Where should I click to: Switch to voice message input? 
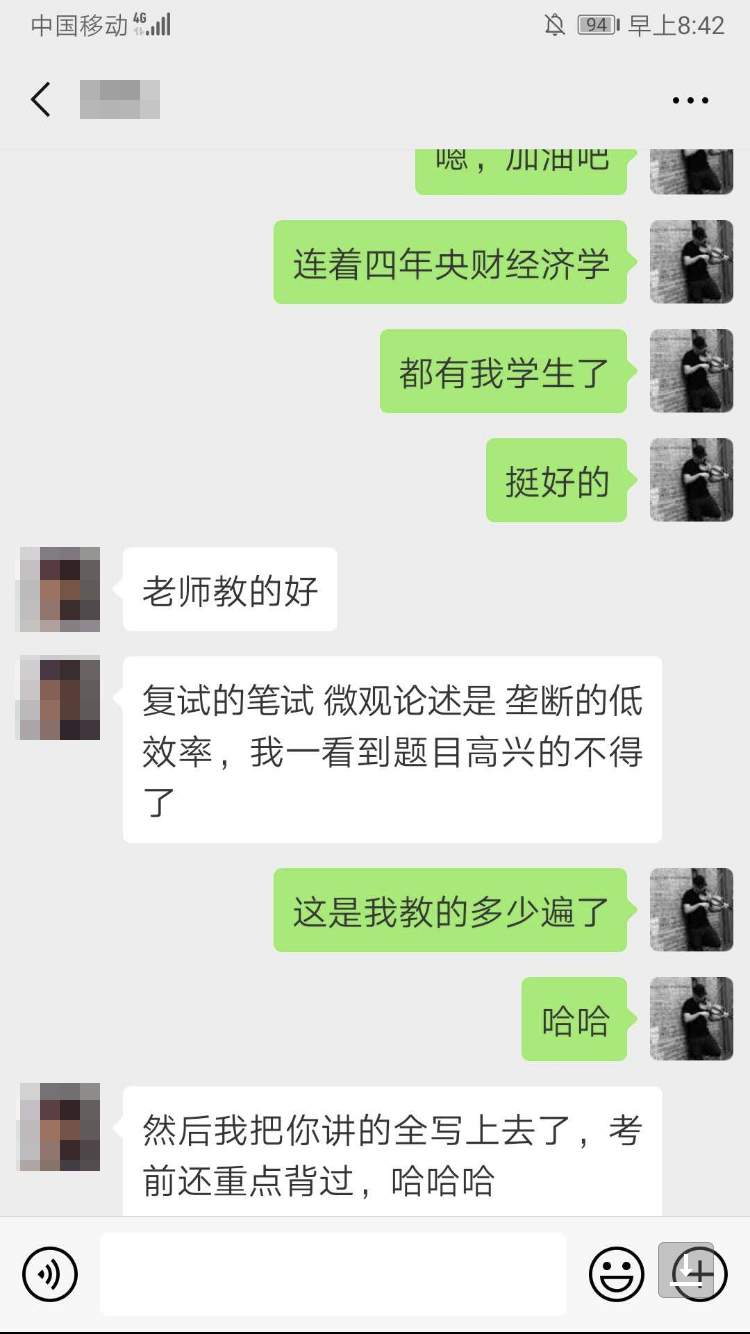(49, 1274)
